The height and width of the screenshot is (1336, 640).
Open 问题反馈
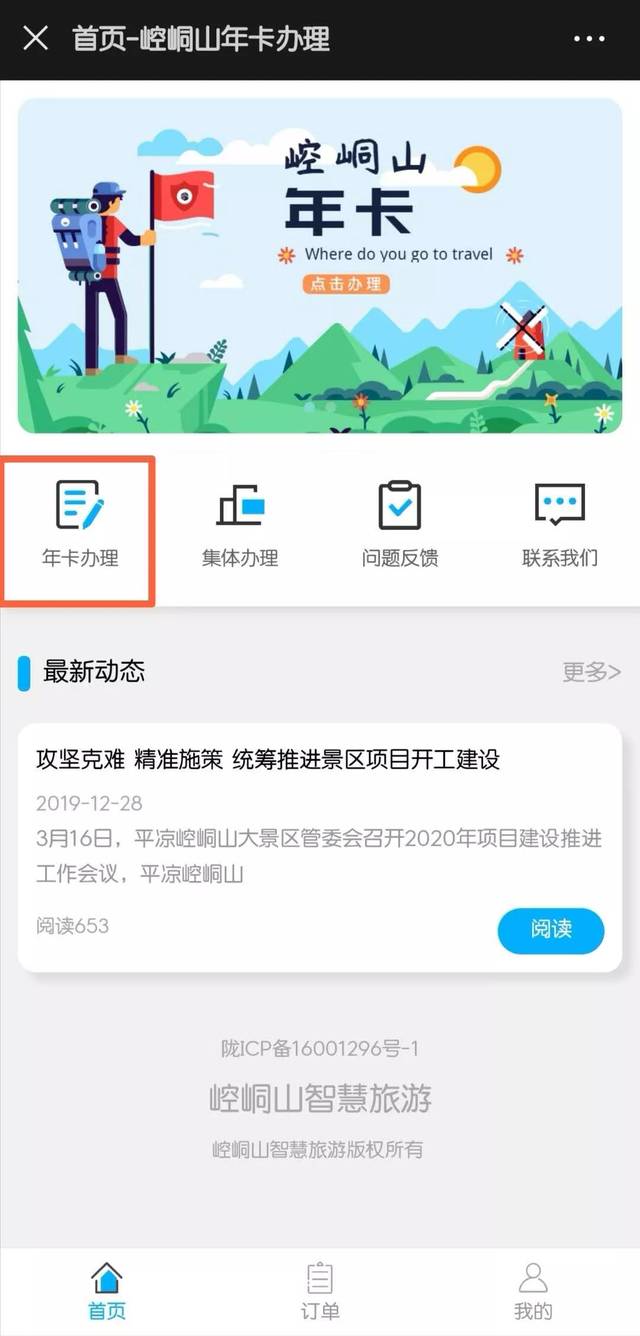click(x=400, y=526)
